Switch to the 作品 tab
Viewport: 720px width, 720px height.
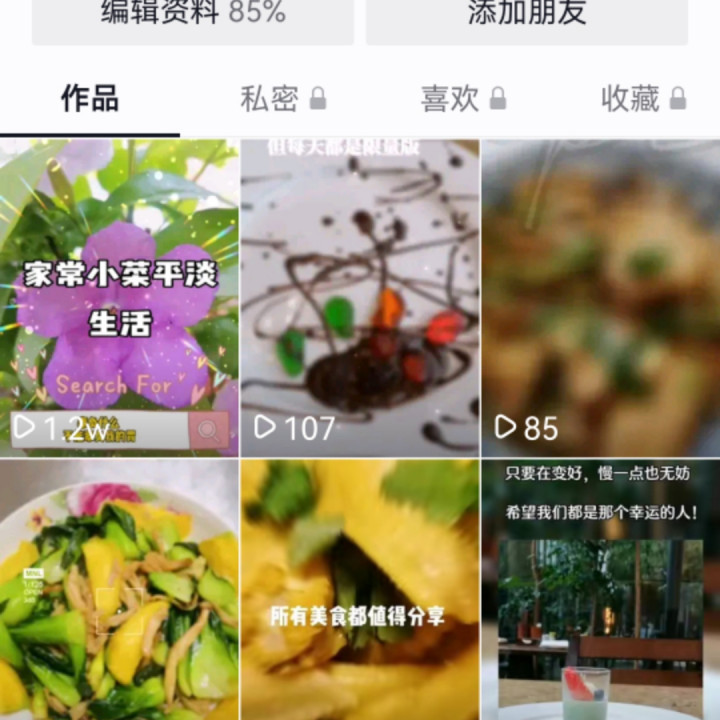(x=90, y=98)
